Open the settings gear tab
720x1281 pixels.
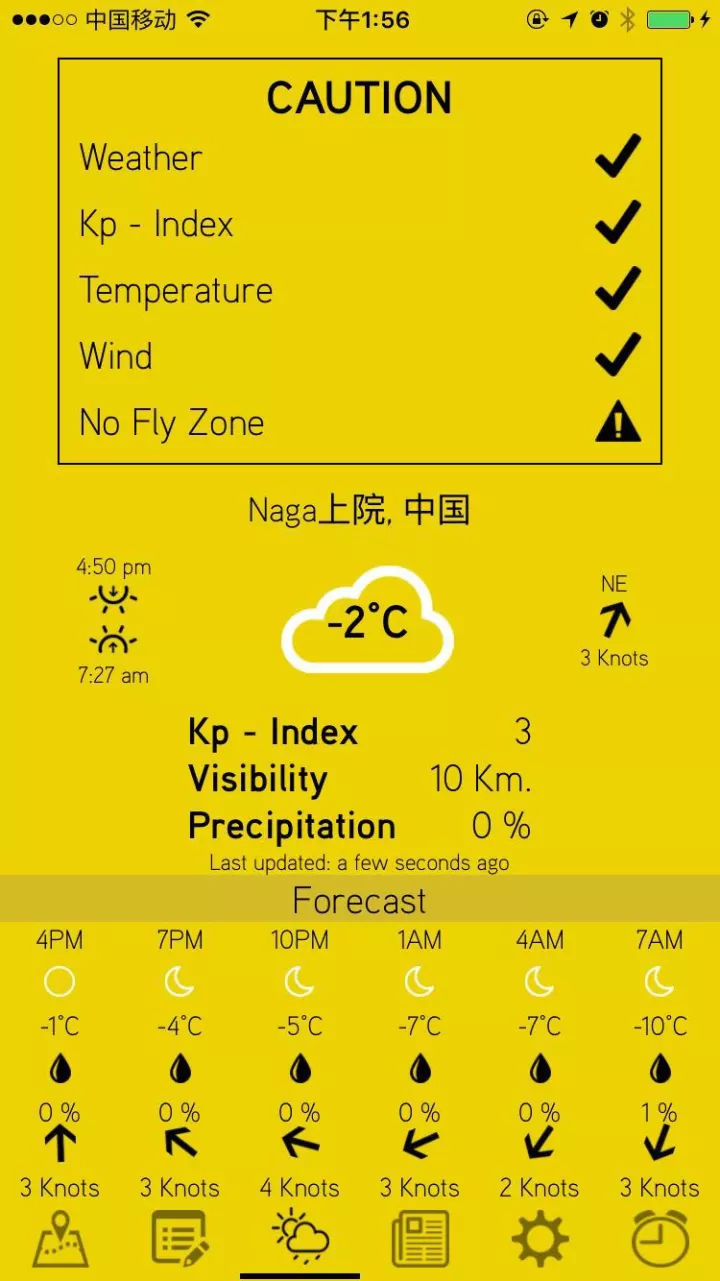point(540,1240)
